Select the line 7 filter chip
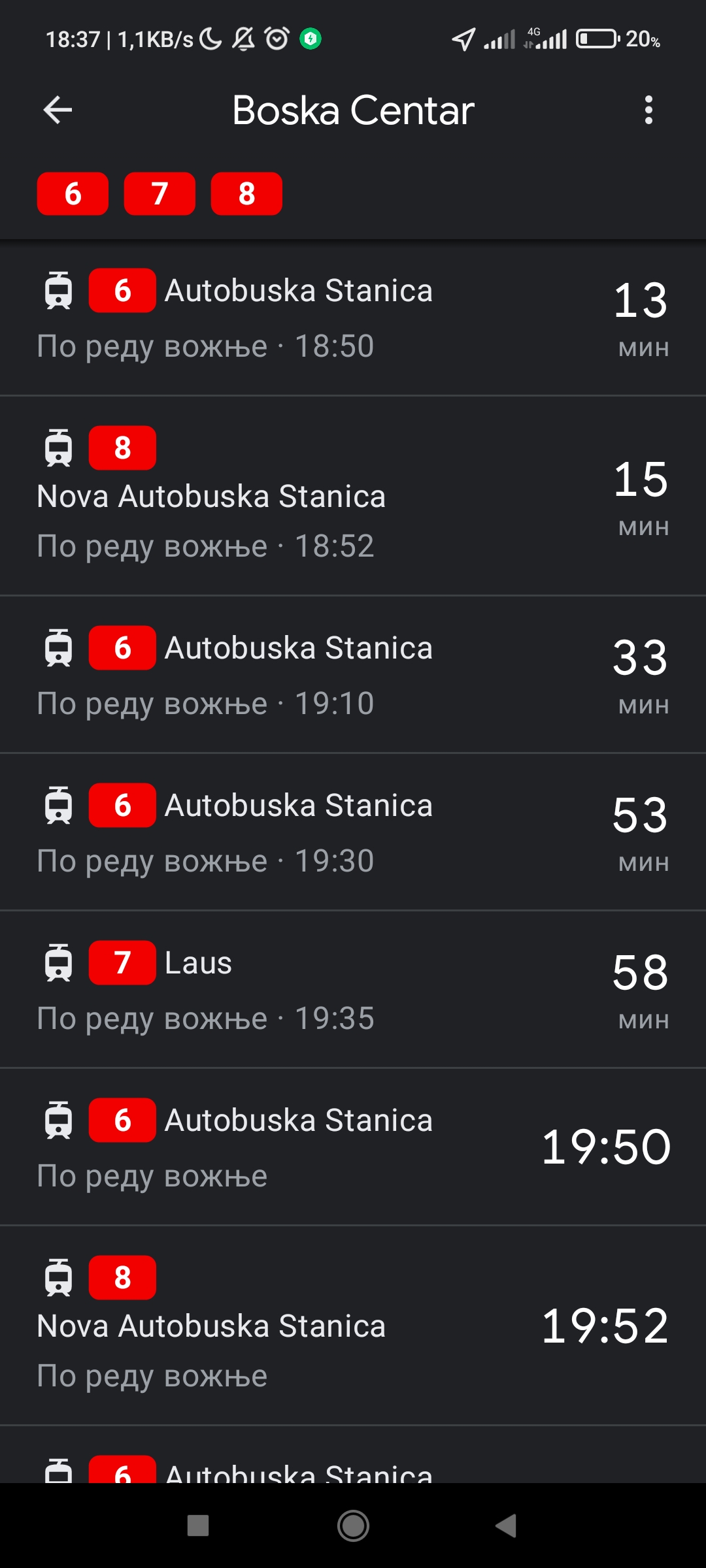Screen dimensions: 706x1568 [x=160, y=193]
